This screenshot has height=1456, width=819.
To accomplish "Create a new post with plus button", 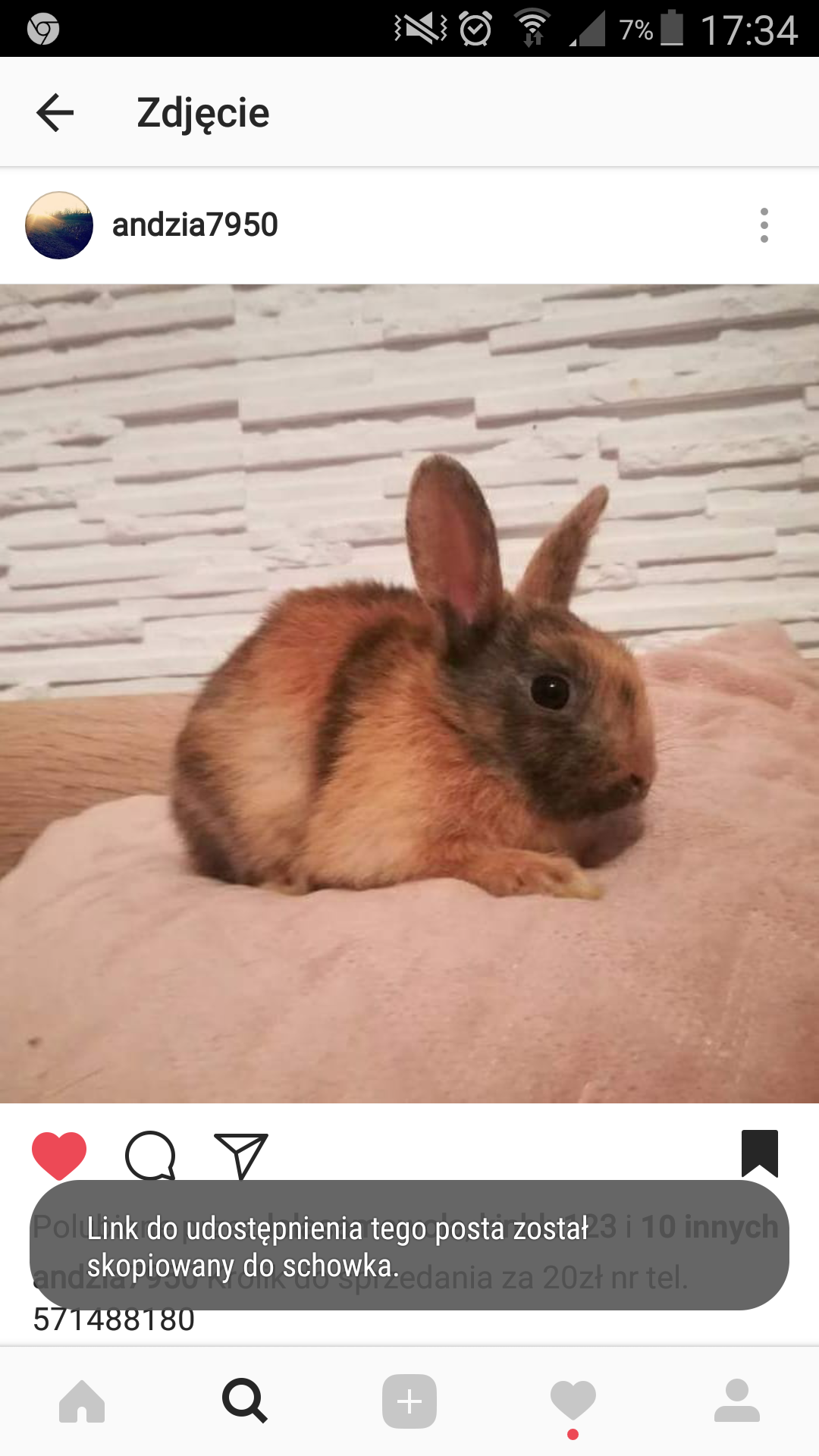I will point(409,1401).
